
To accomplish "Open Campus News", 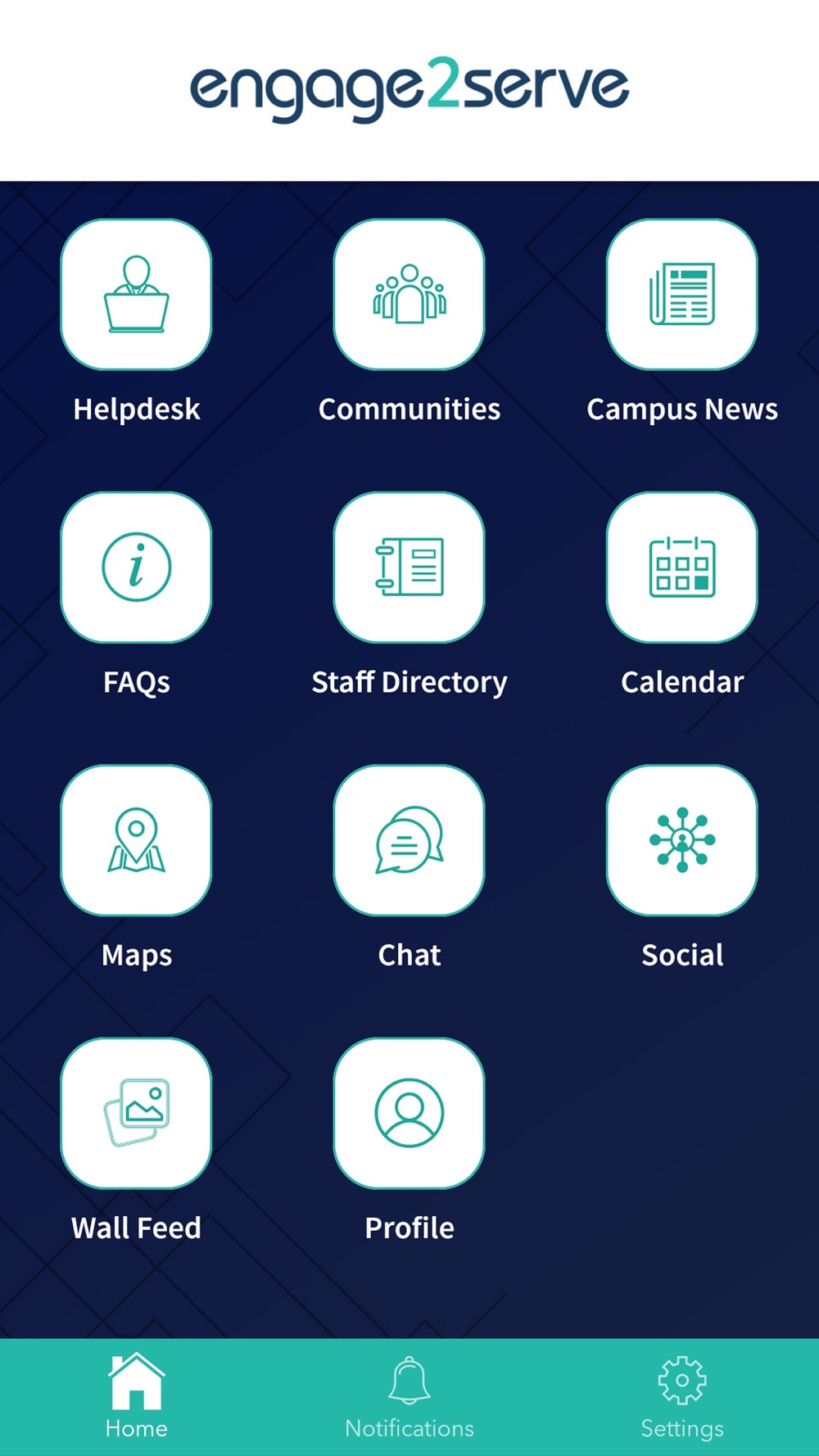I will coord(681,295).
